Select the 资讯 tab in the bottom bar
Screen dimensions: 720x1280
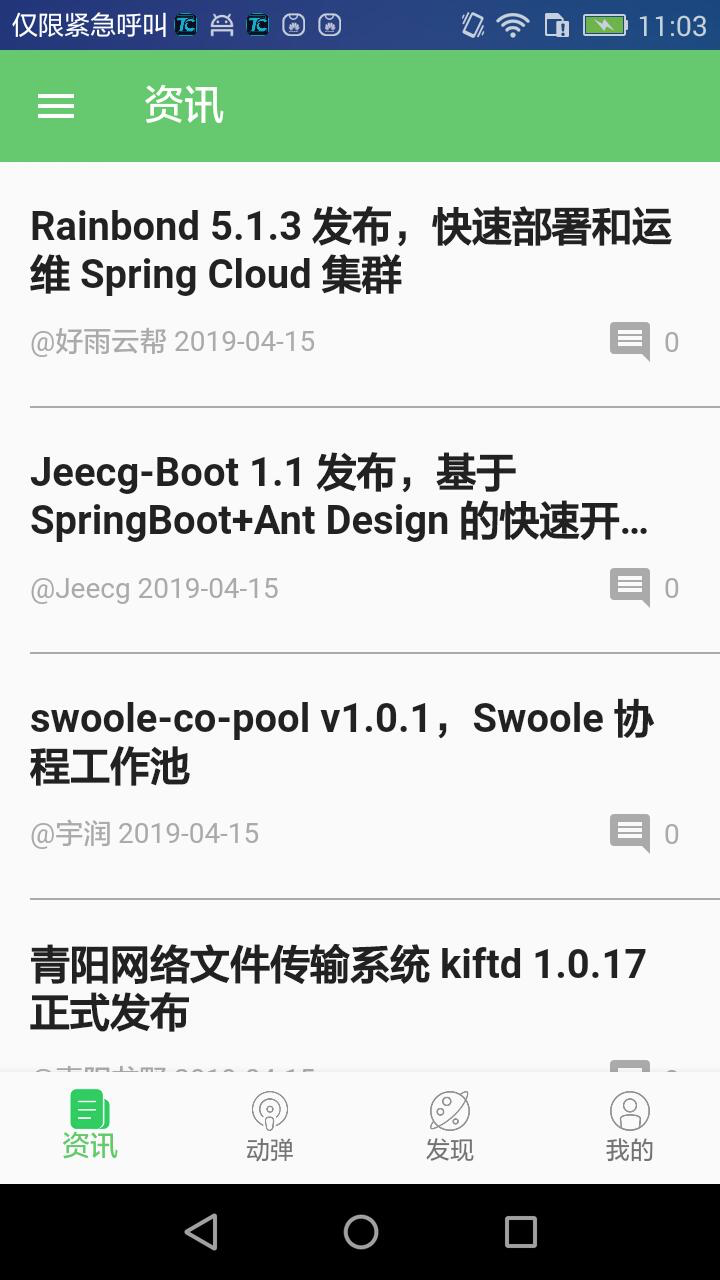[x=90, y=1127]
